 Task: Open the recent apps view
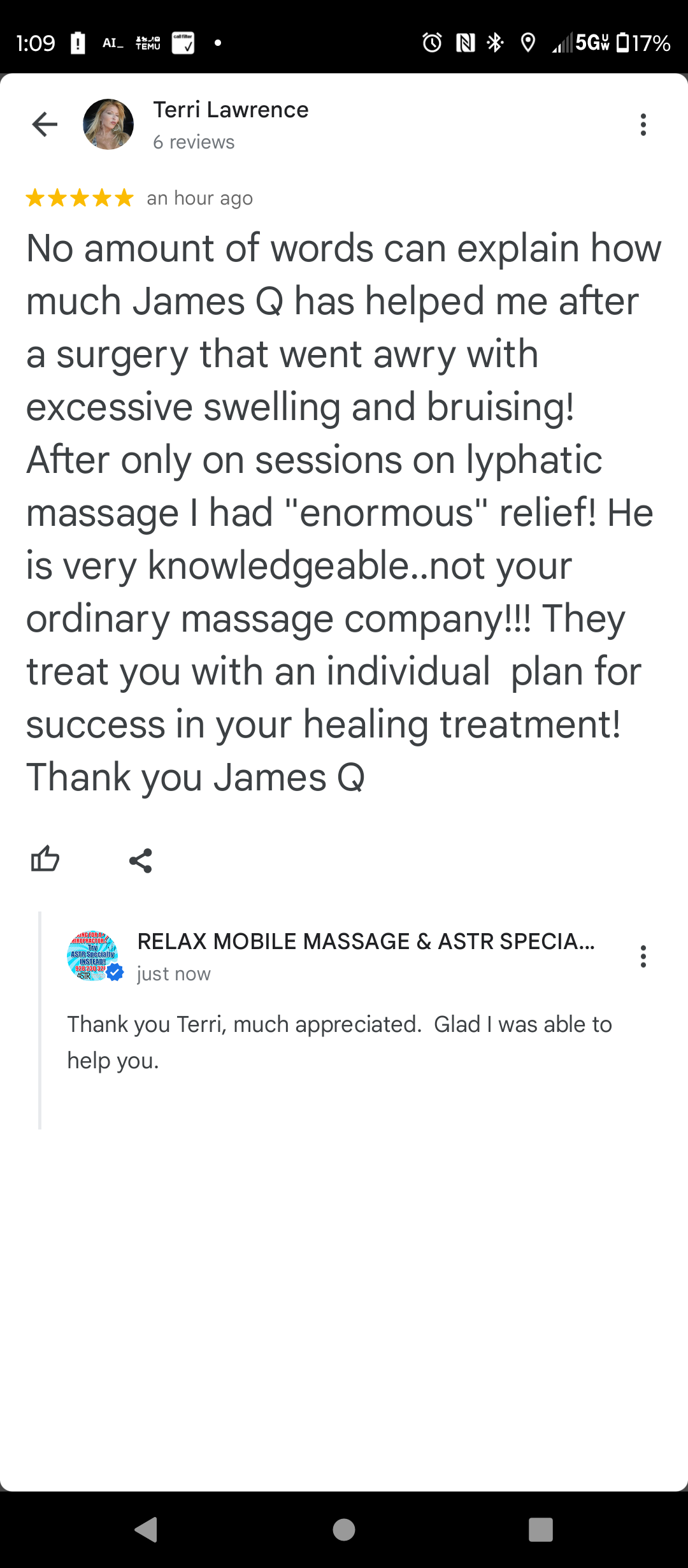click(540, 1529)
